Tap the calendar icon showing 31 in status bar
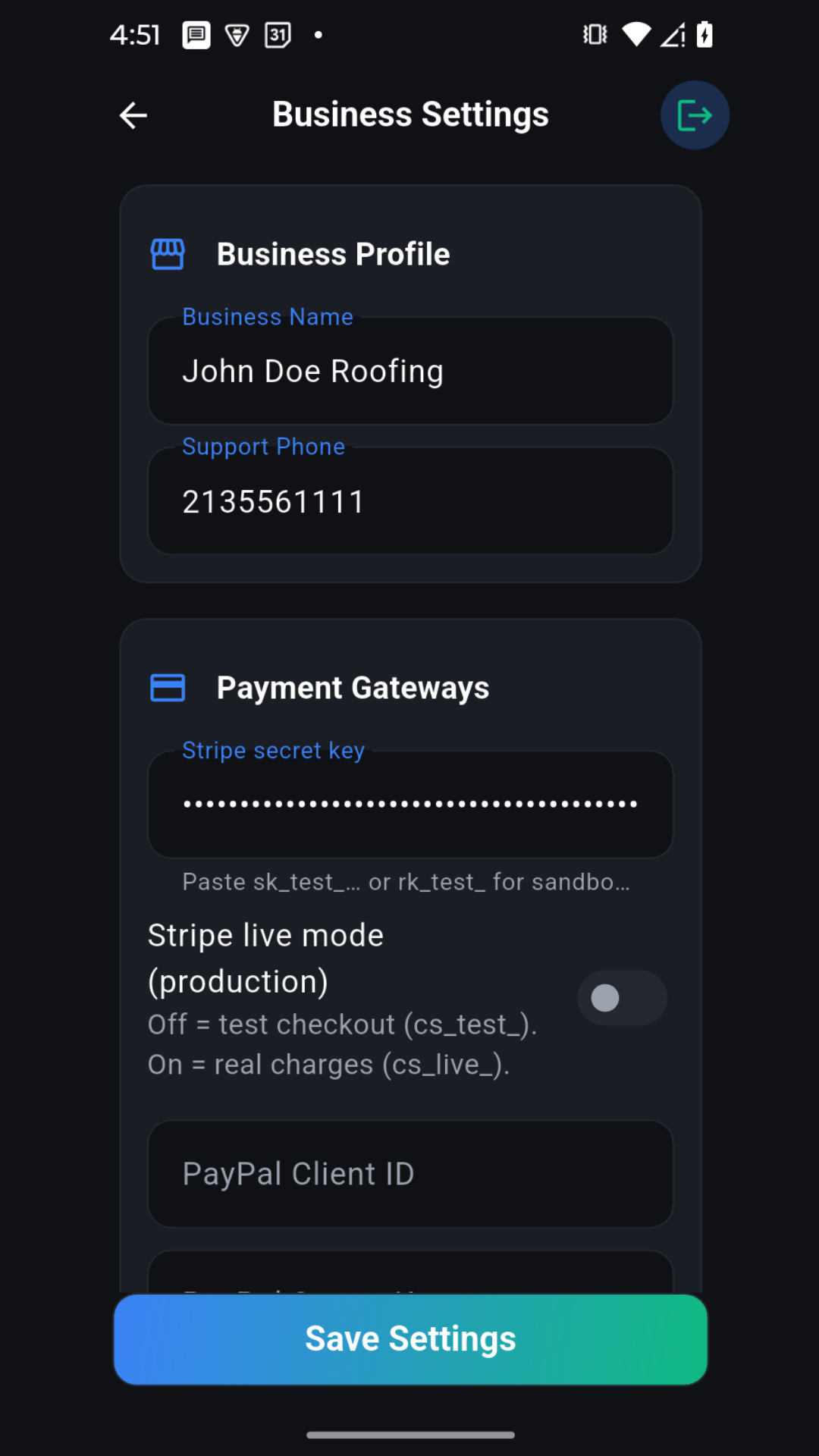Screen dimensions: 819x1456 278,34
